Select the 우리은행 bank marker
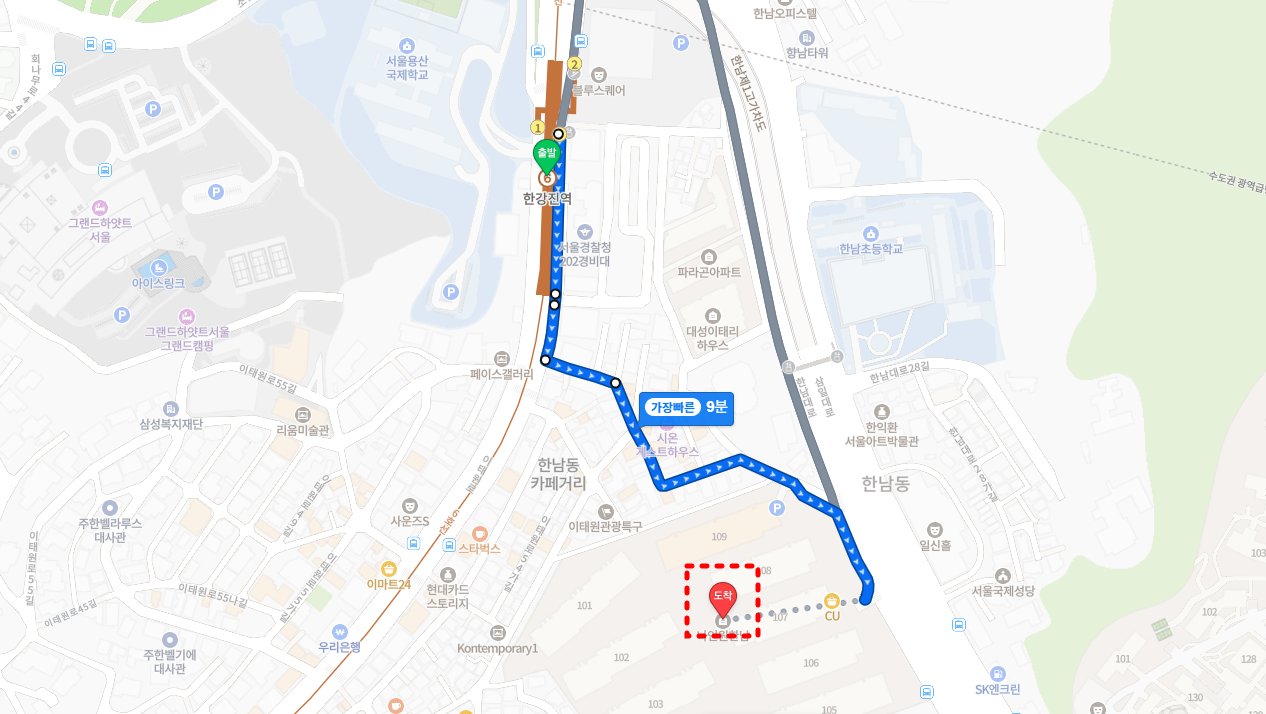The image size is (1266, 714). [340, 632]
